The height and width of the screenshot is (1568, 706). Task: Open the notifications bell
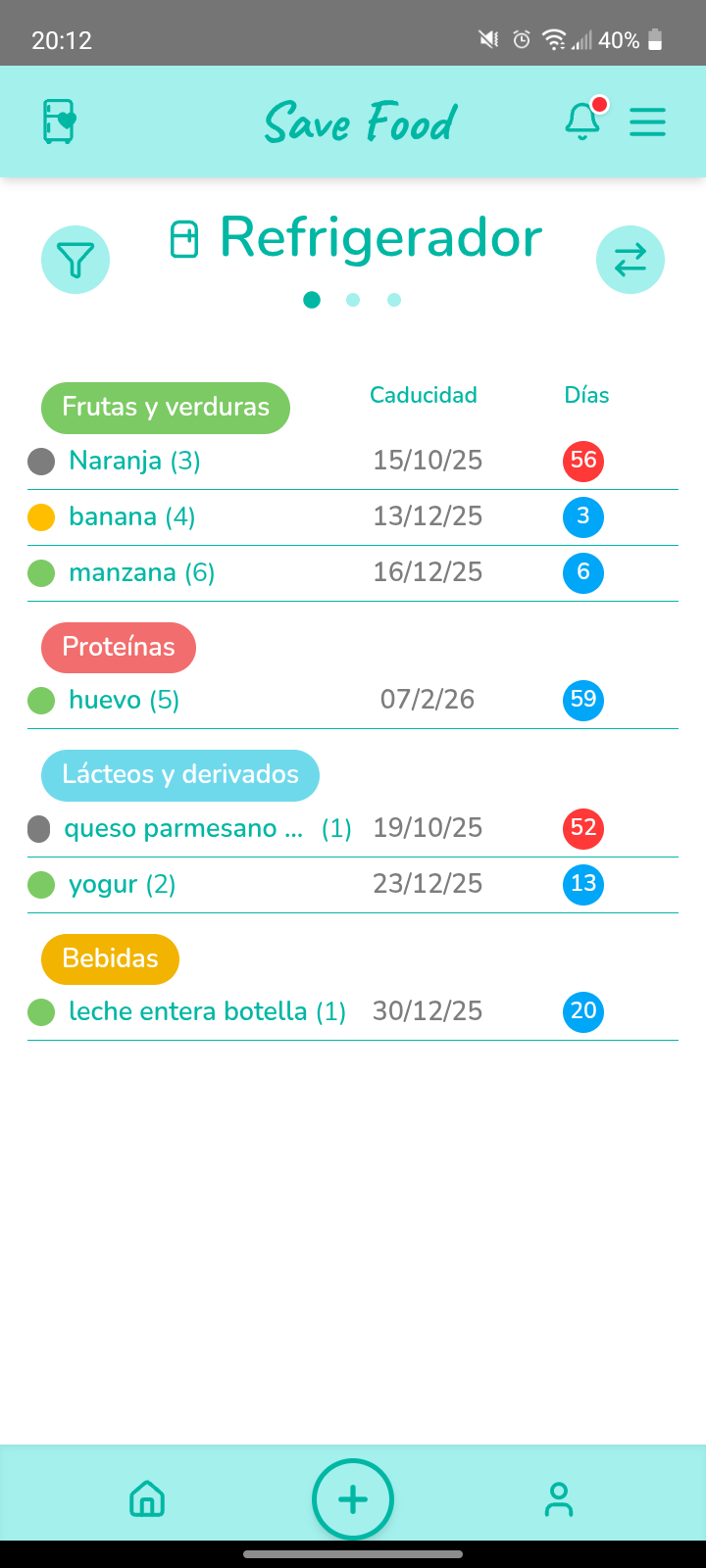point(582,122)
